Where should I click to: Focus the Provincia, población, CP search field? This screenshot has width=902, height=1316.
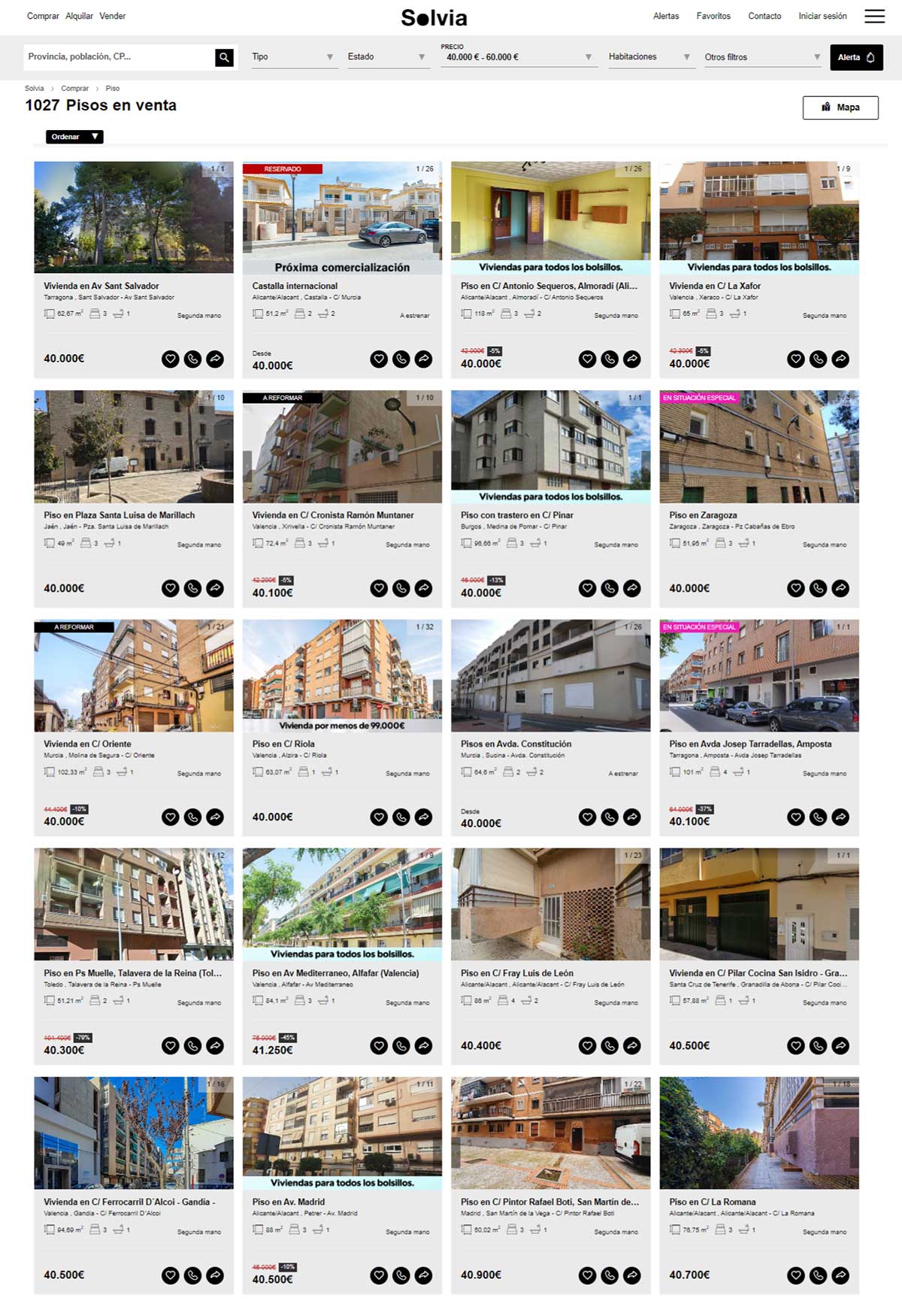click(119, 56)
